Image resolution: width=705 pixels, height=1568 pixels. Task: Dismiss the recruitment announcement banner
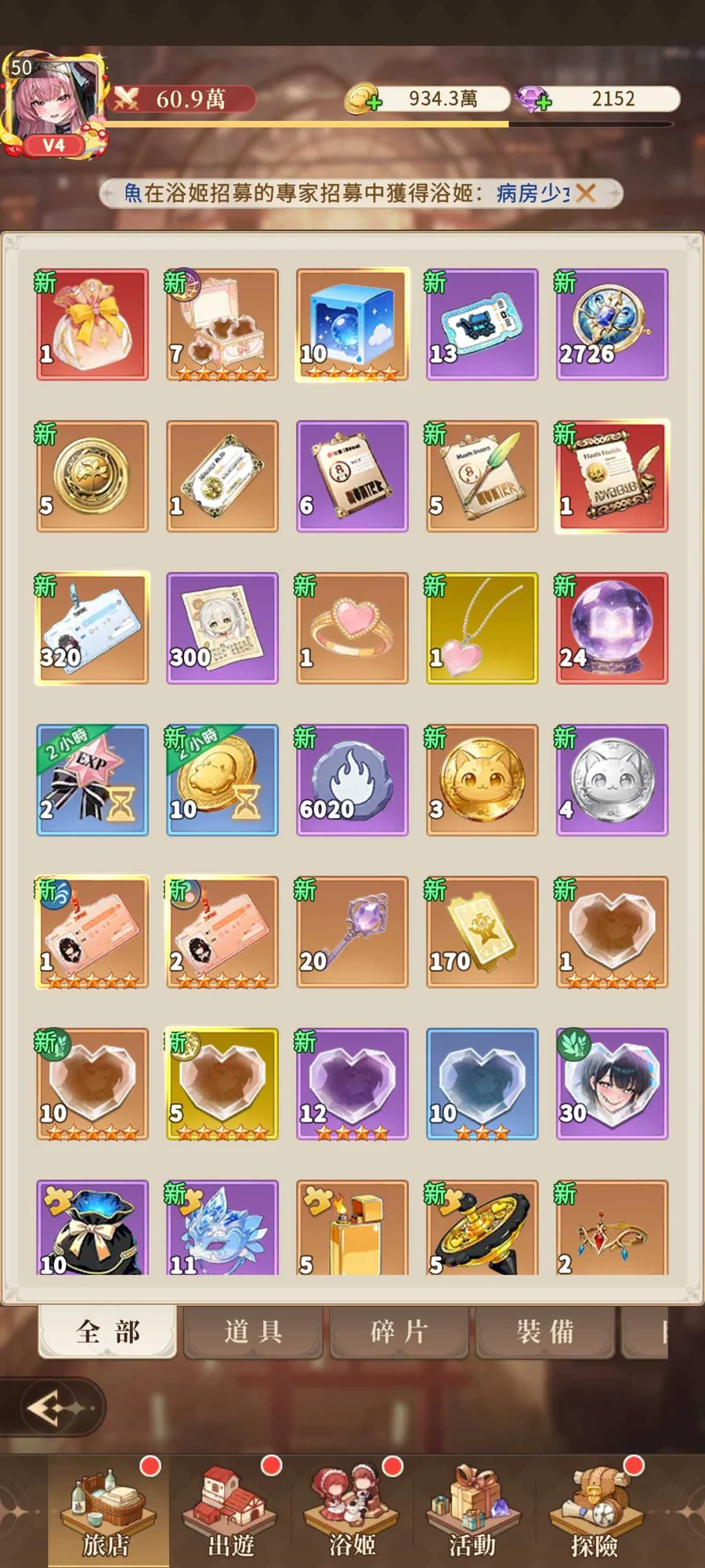586,193
